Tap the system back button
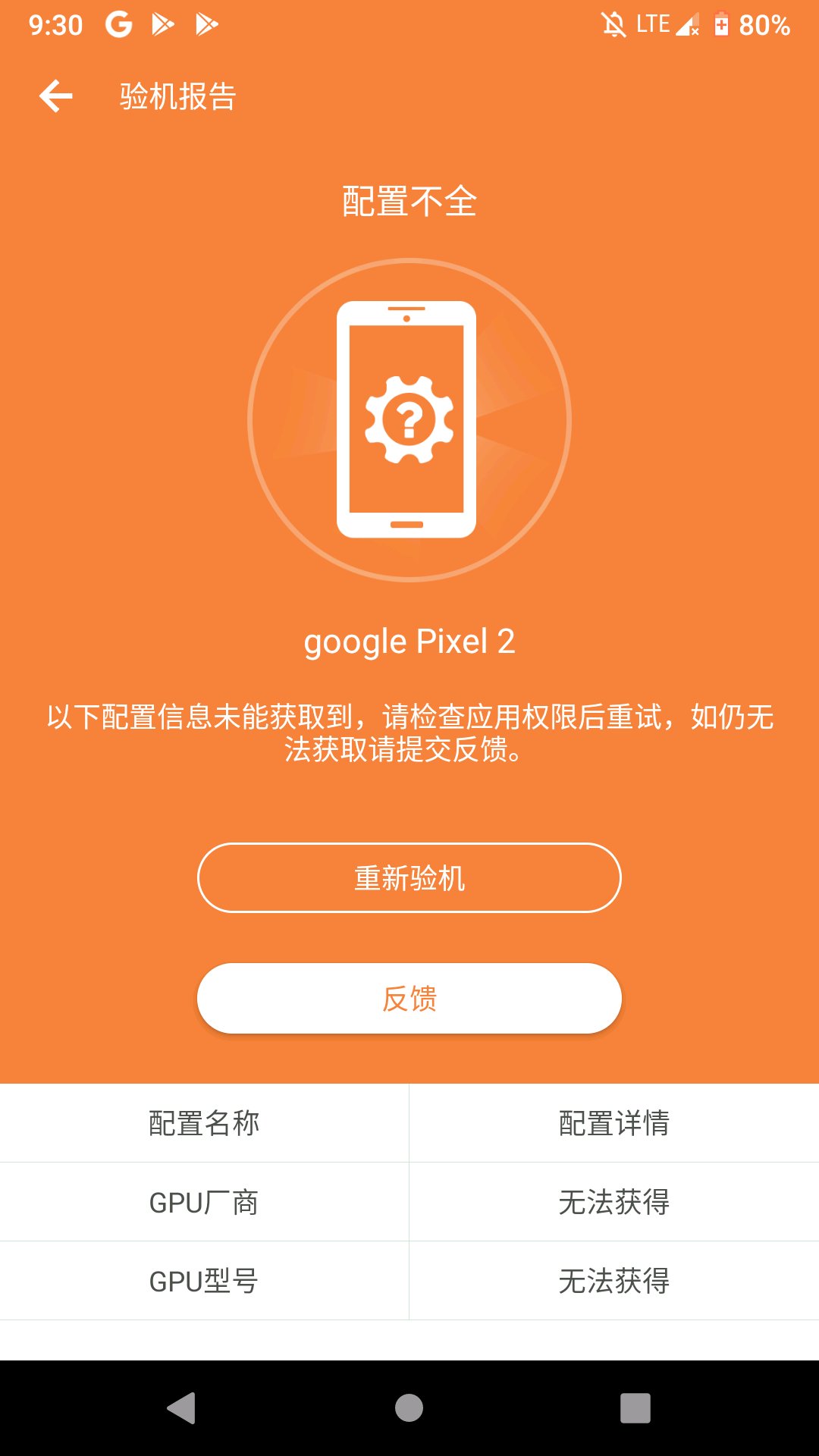819x1456 pixels. point(181,1408)
